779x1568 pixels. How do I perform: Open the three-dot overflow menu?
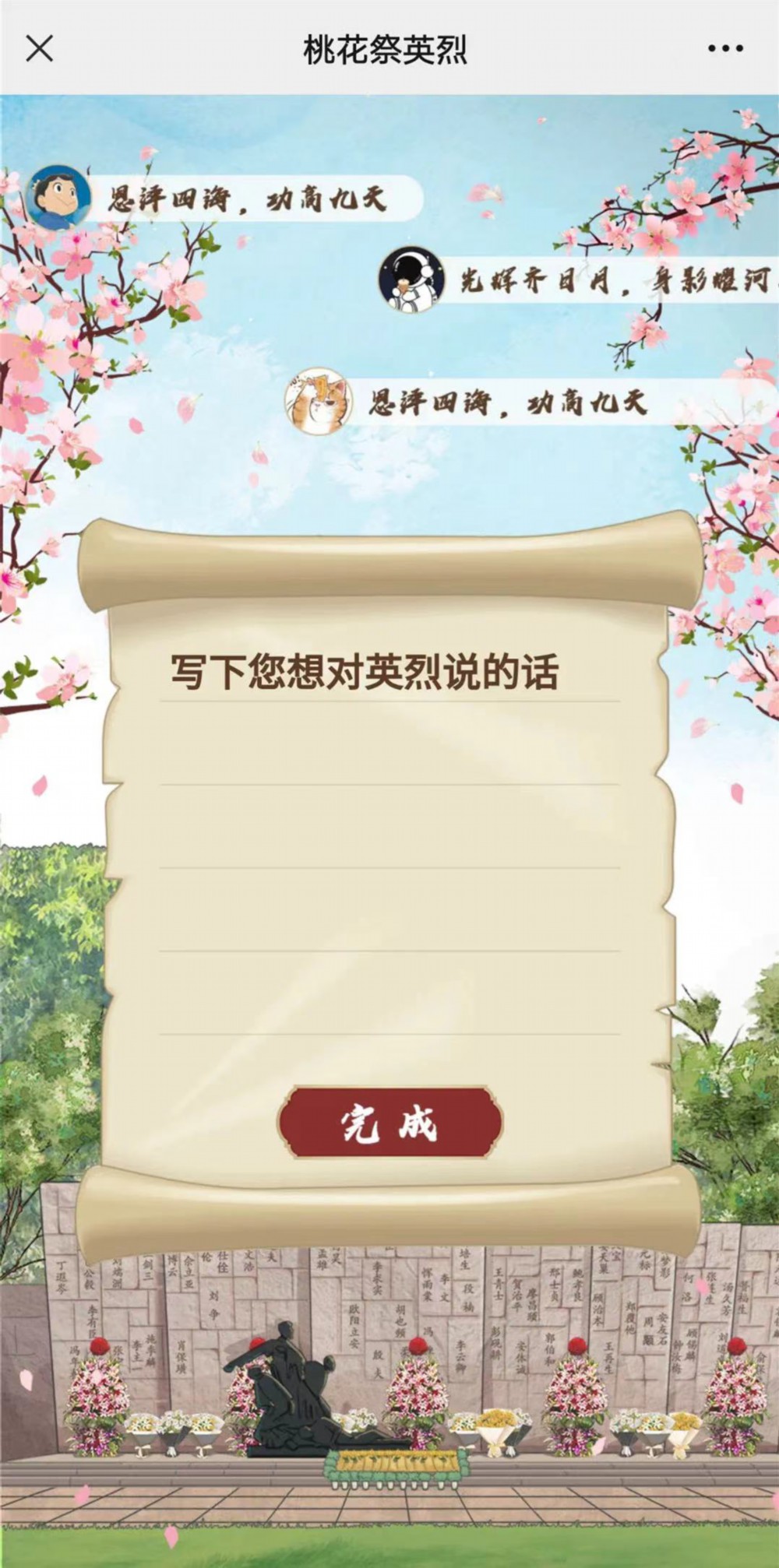coord(724,48)
